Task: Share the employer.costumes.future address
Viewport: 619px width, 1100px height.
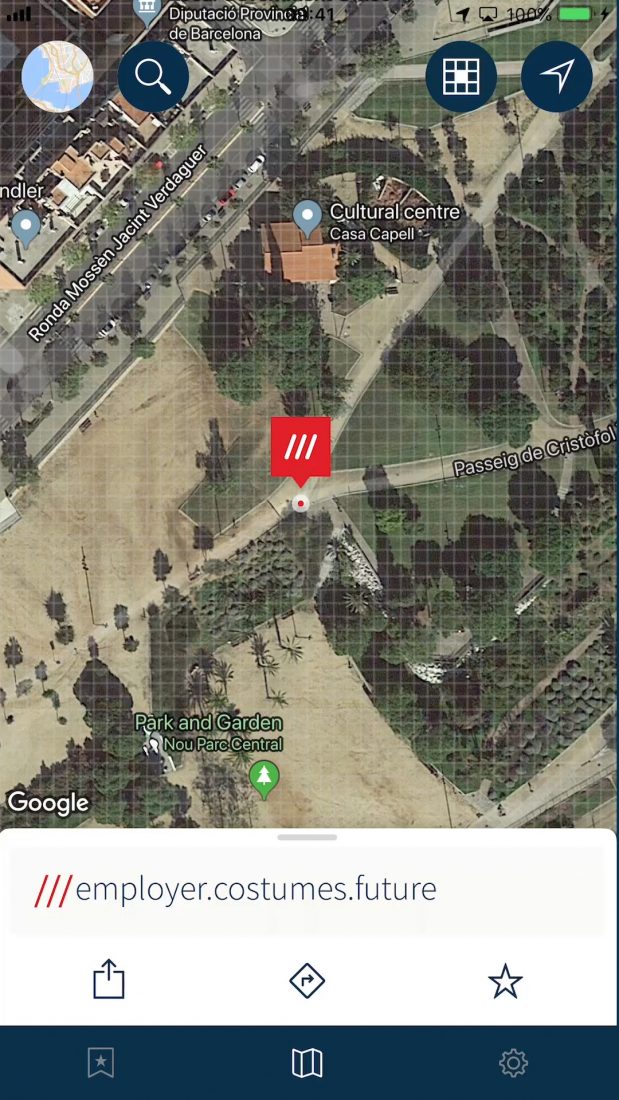Action: (x=109, y=980)
